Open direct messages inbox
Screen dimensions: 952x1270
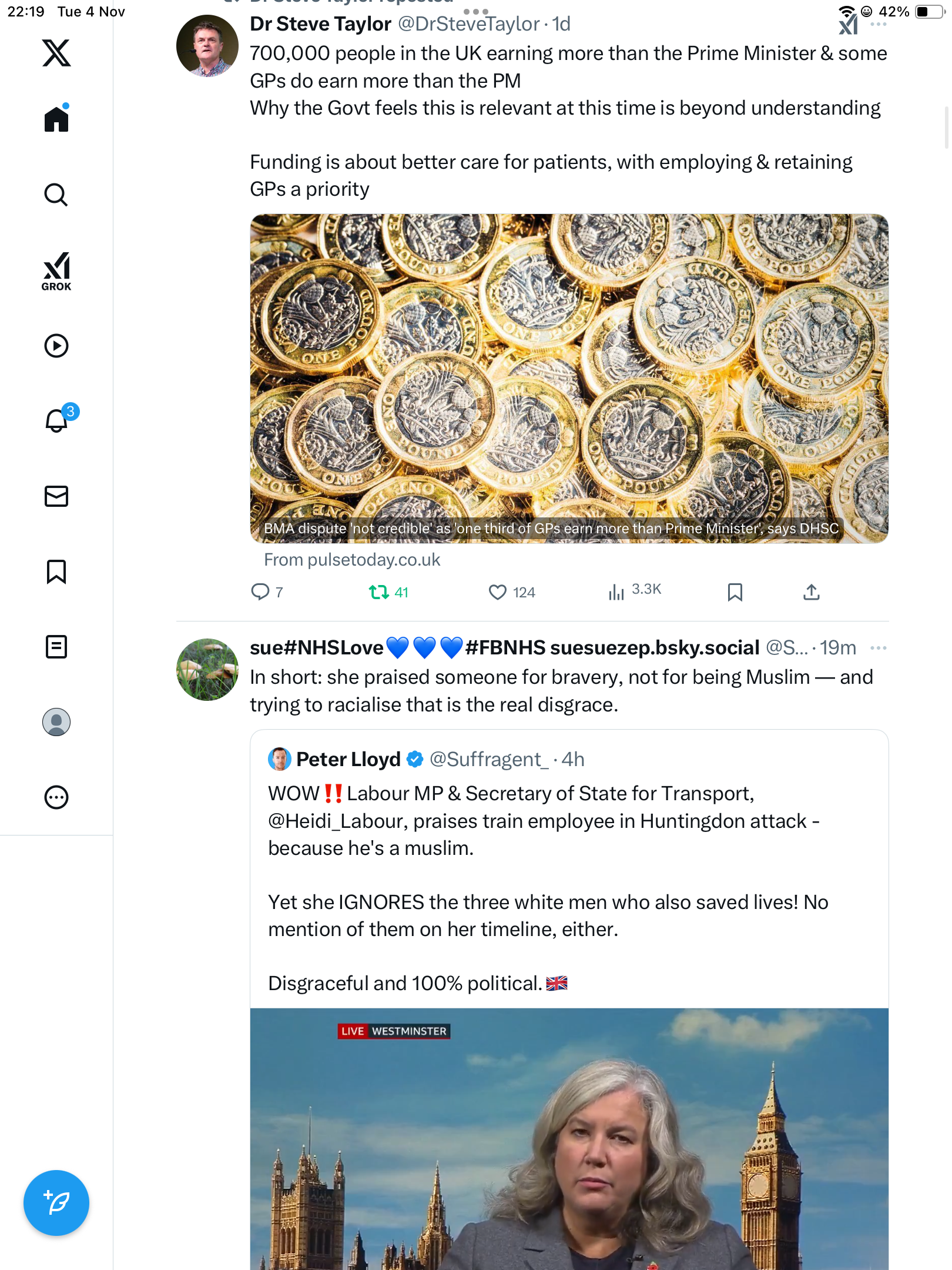coord(56,496)
